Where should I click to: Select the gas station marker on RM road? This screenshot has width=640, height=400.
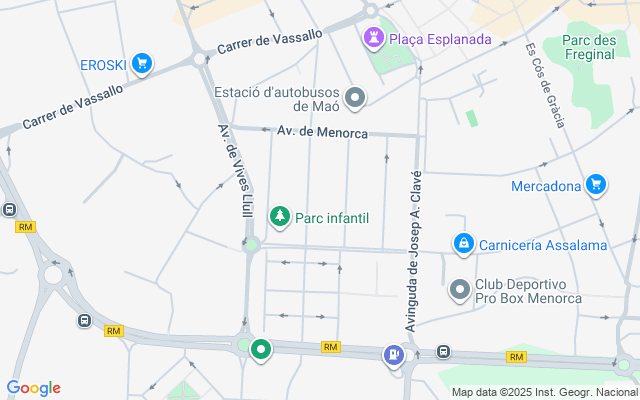click(395, 354)
